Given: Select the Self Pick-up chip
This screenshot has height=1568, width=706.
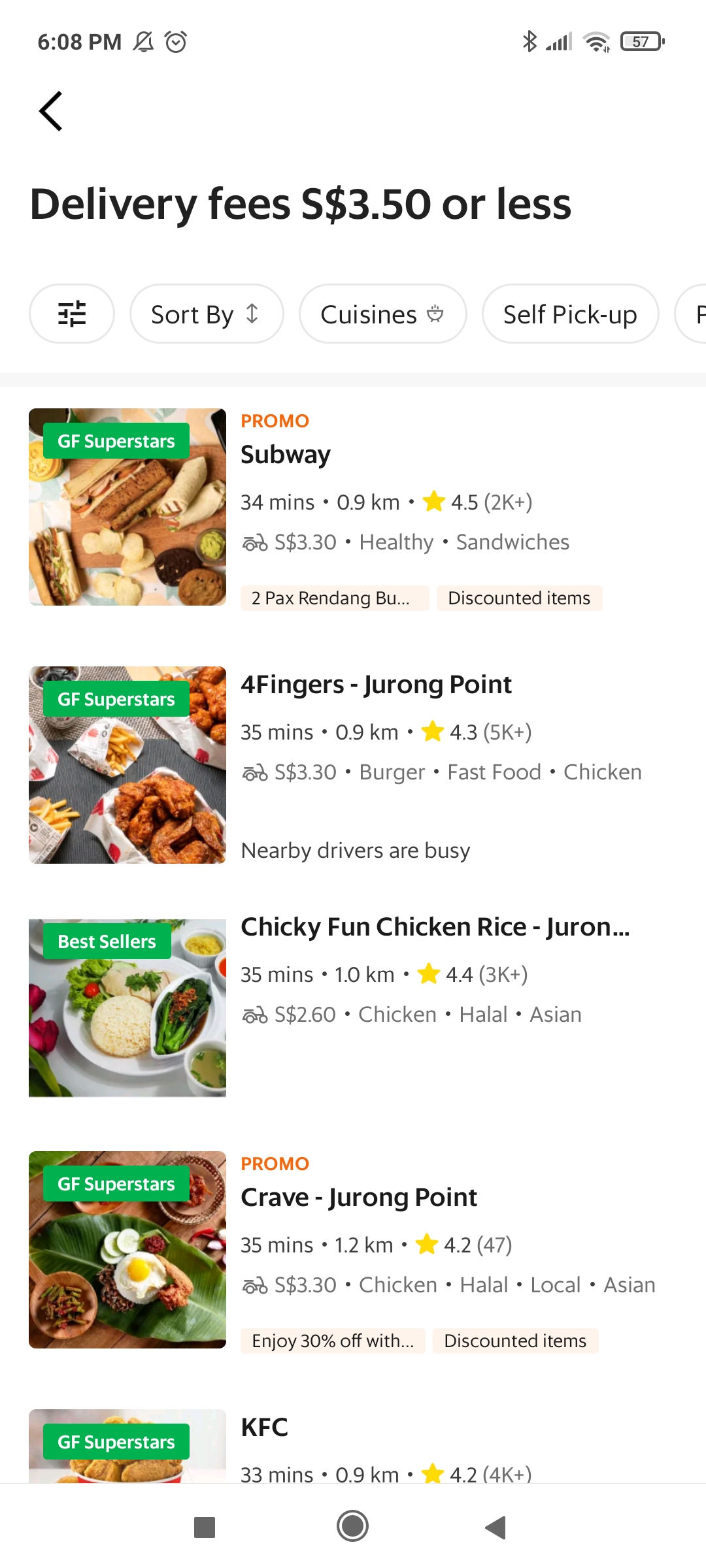Looking at the screenshot, I should click(x=570, y=314).
